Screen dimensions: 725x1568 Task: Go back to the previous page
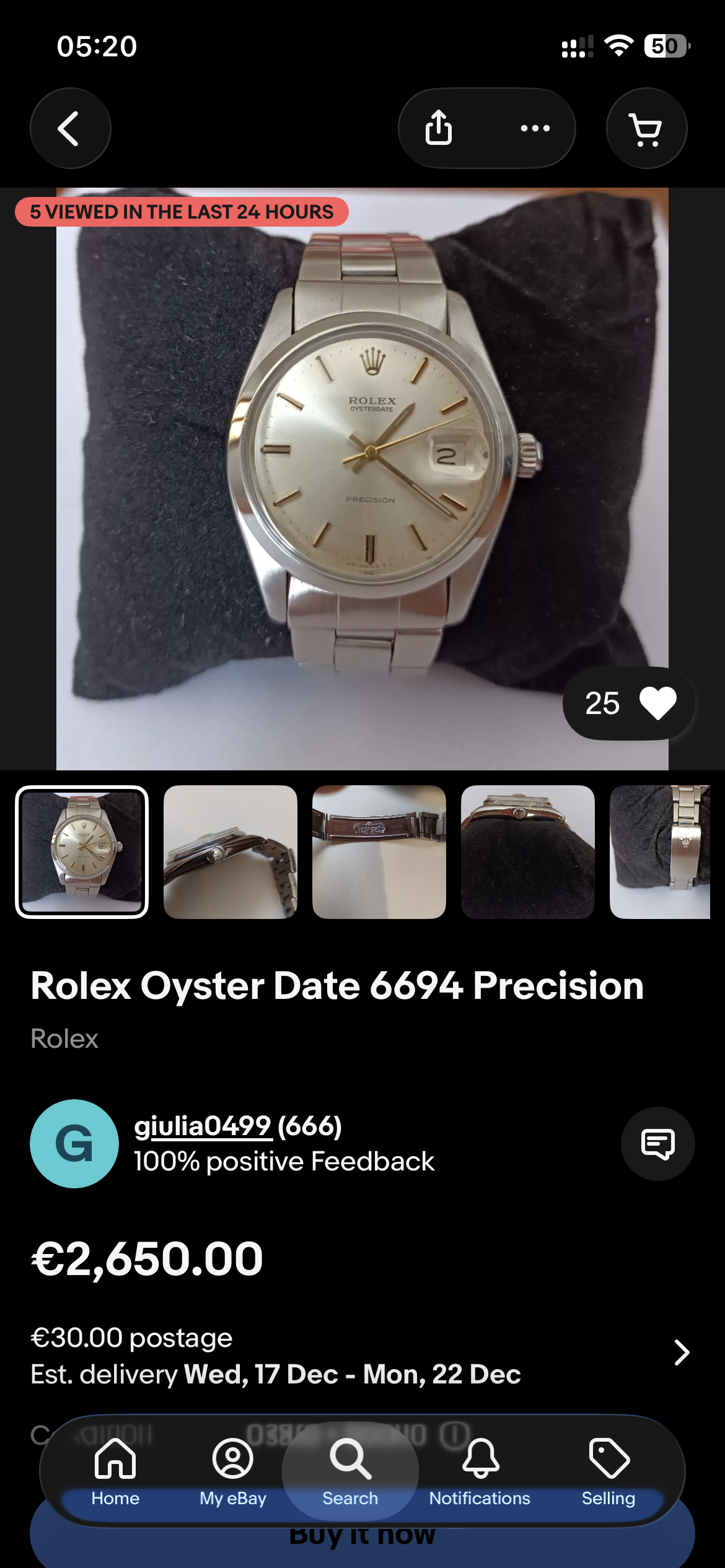(70, 128)
